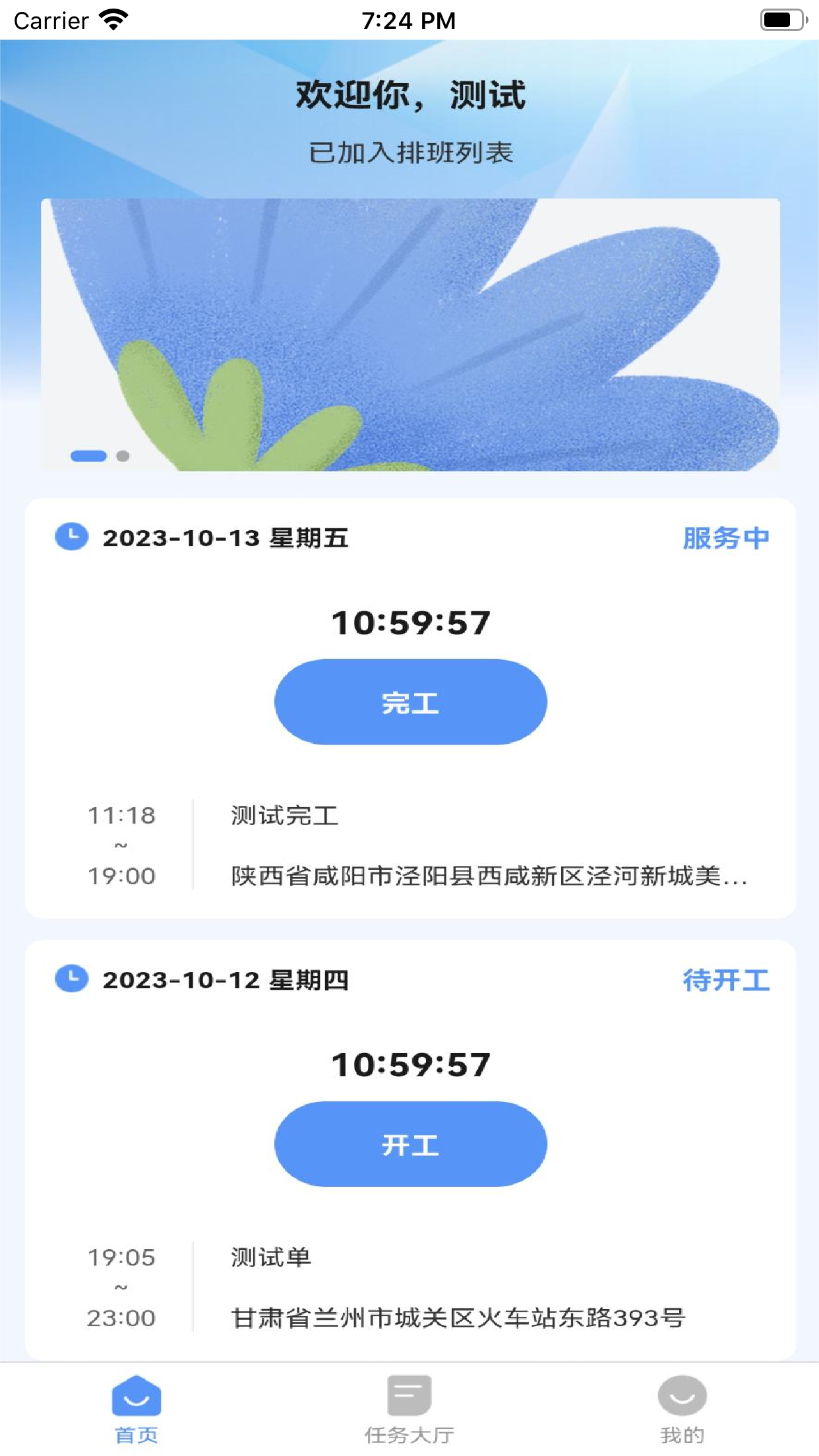Viewport: 819px width, 1456px height.
Task: Tap the 待开工 status label
Action: point(725,981)
